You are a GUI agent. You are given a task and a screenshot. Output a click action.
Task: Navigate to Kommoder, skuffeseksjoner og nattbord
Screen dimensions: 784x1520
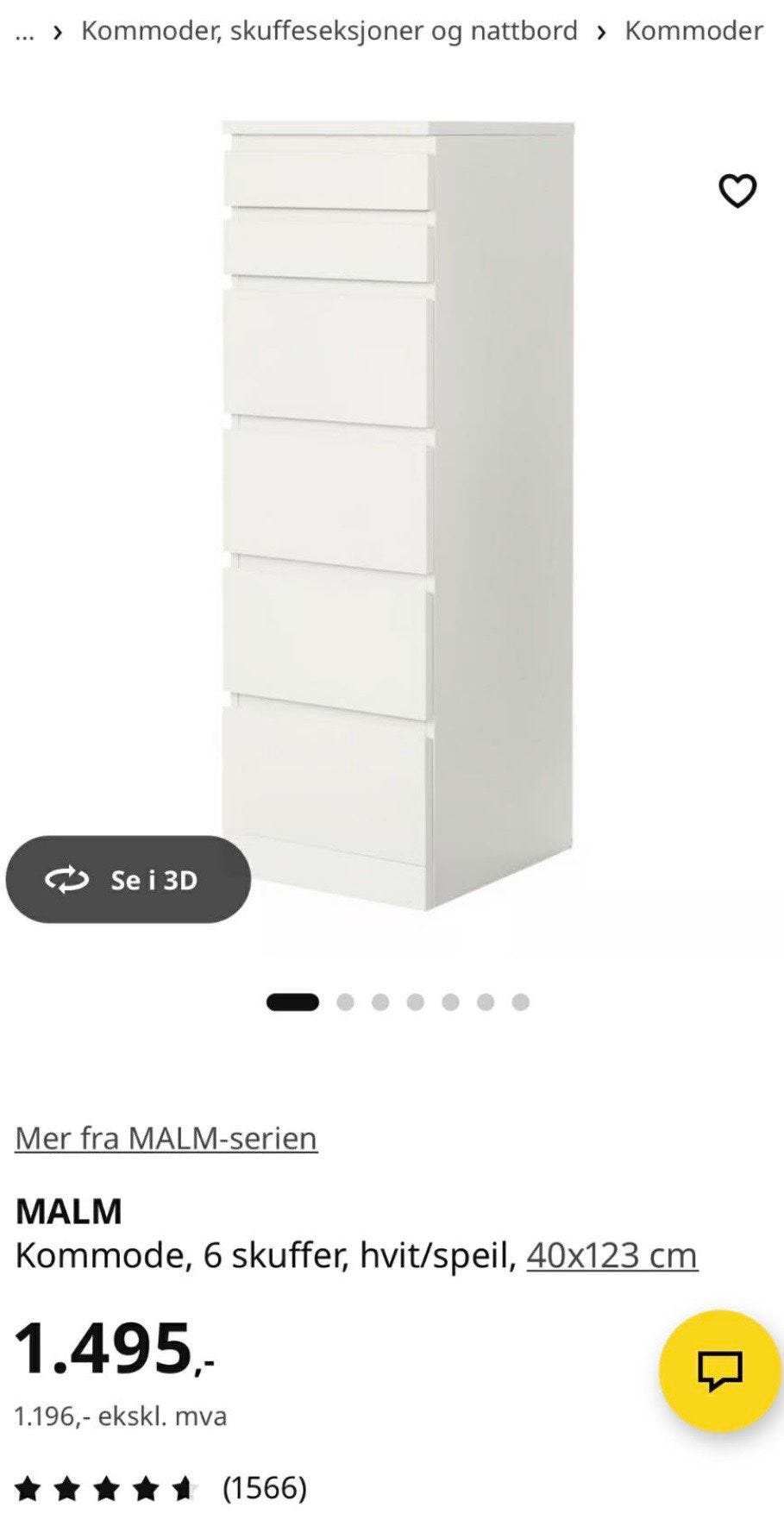(329, 32)
